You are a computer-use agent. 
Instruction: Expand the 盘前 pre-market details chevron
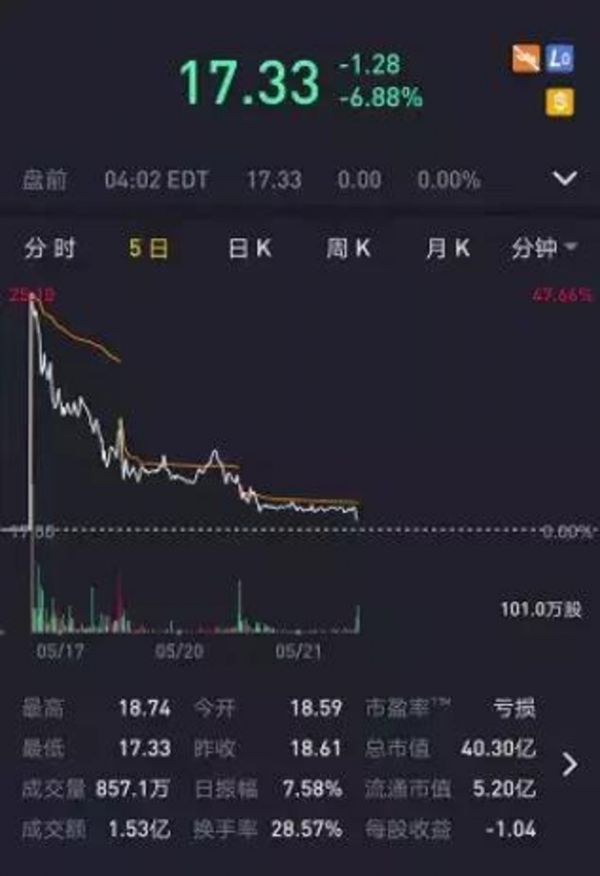click(x=566, y=180)
